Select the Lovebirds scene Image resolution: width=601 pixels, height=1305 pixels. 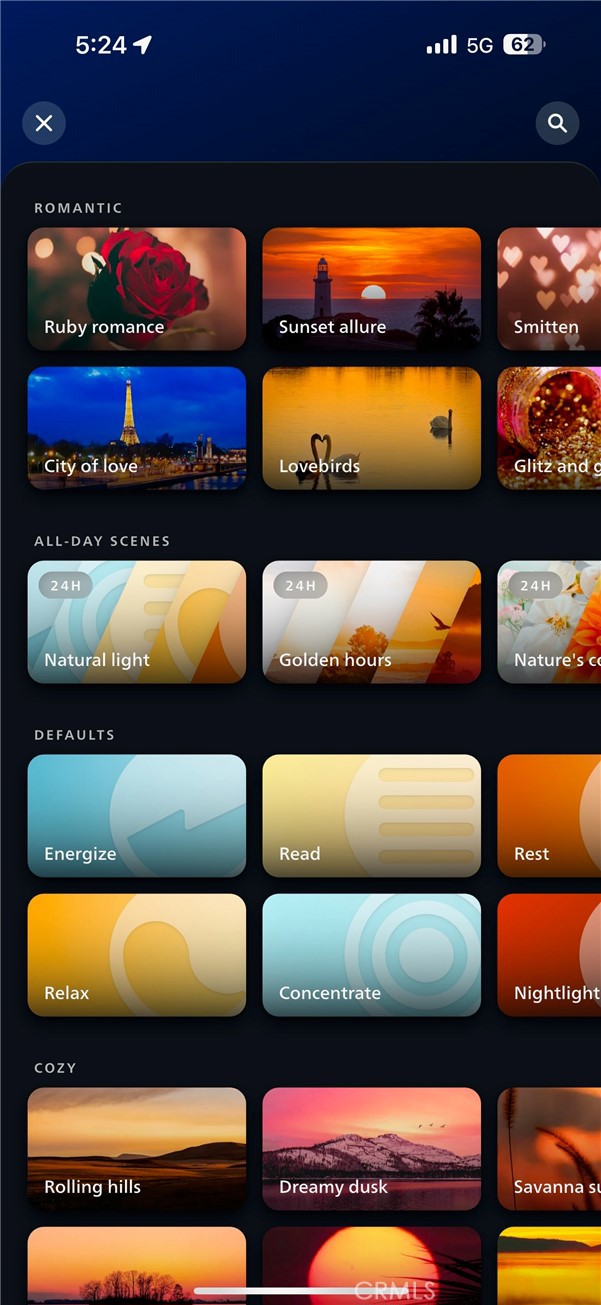[371, 428]
